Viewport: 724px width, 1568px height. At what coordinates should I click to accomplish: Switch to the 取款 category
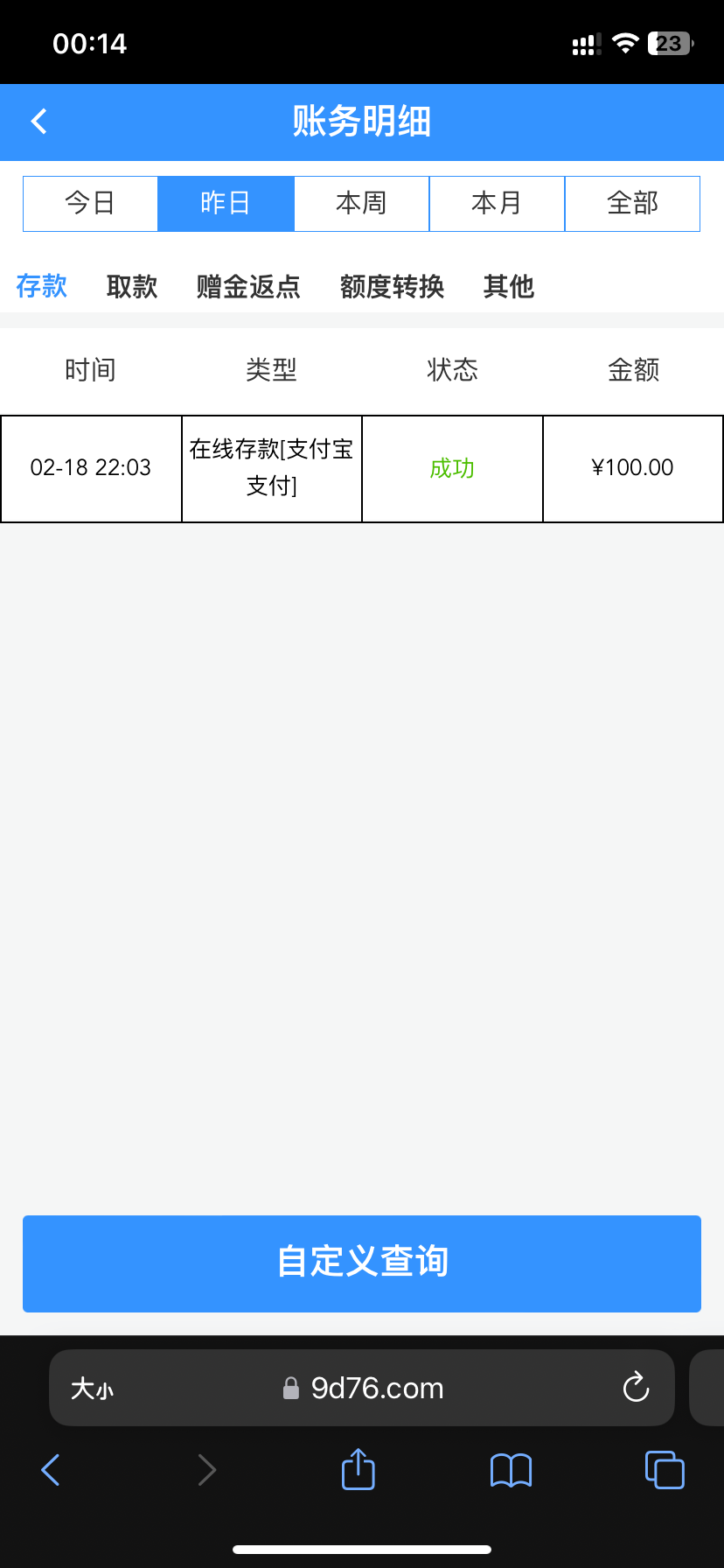coord(132,286)
